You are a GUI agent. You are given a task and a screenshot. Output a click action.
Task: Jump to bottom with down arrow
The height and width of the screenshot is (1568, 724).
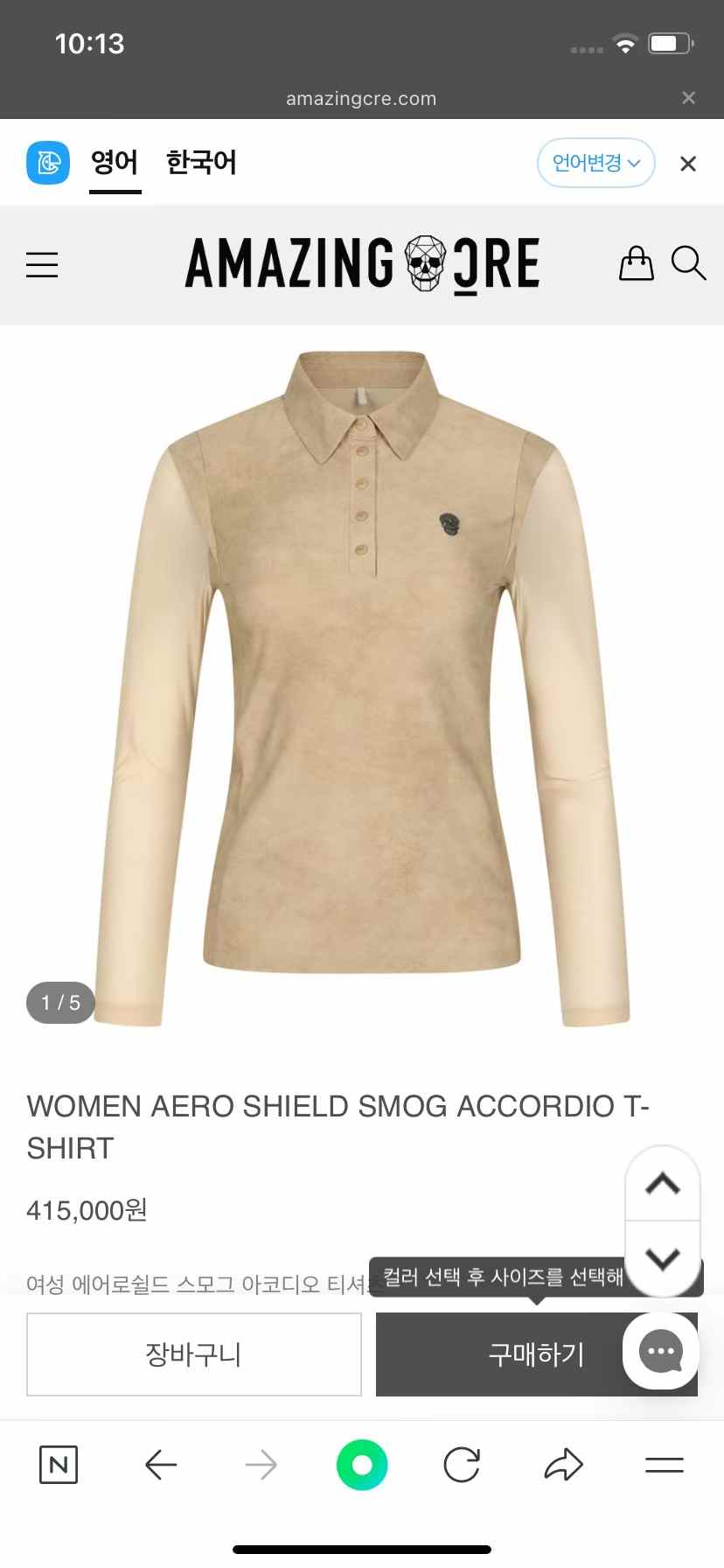pyautogui.click(x=663, y=1258)
